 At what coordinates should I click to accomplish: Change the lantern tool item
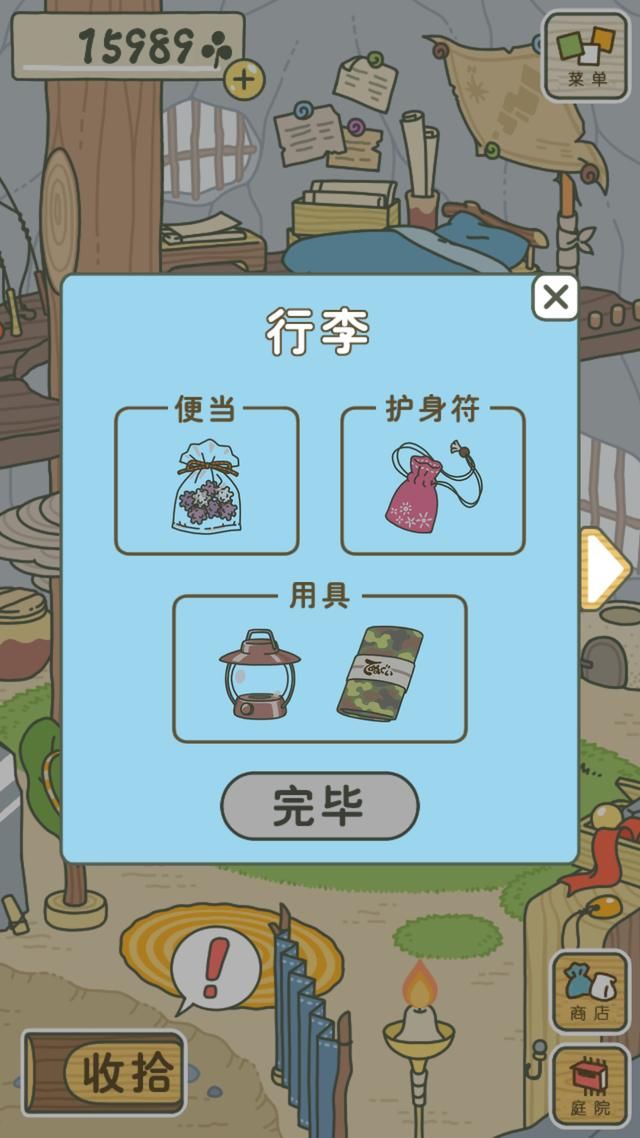(x=259, y=673)
